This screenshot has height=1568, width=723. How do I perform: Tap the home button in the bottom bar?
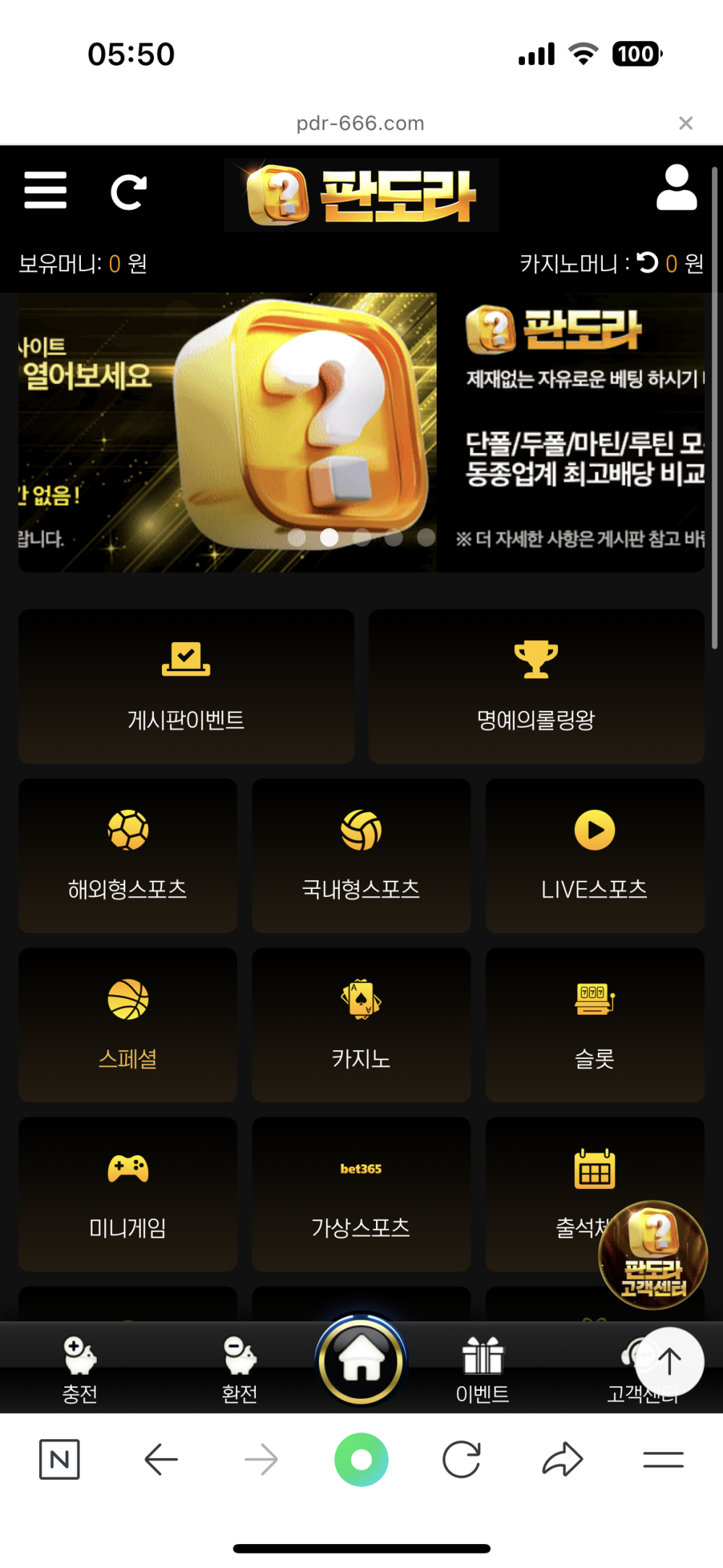click(x=361, y=1360)
